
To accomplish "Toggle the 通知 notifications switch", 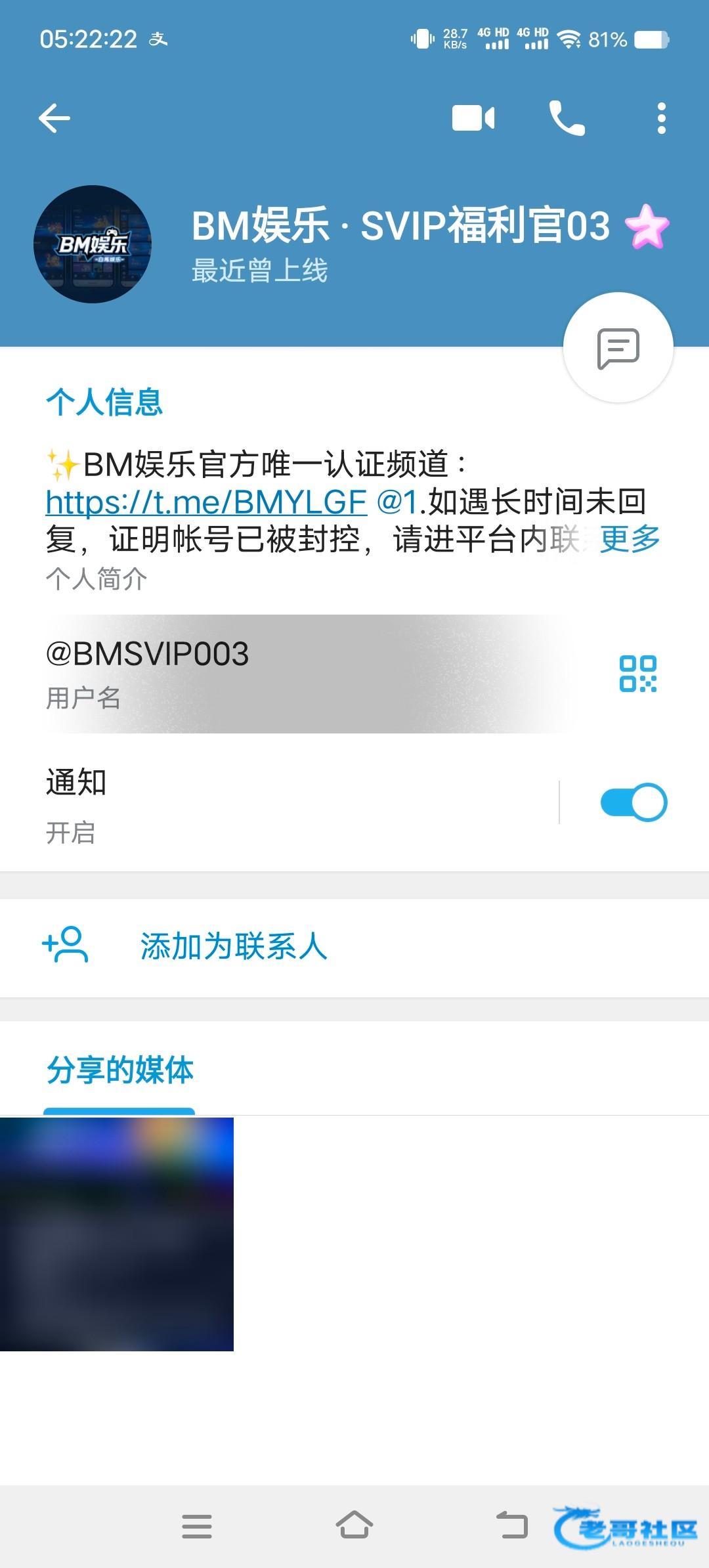I will coord(634,802).
